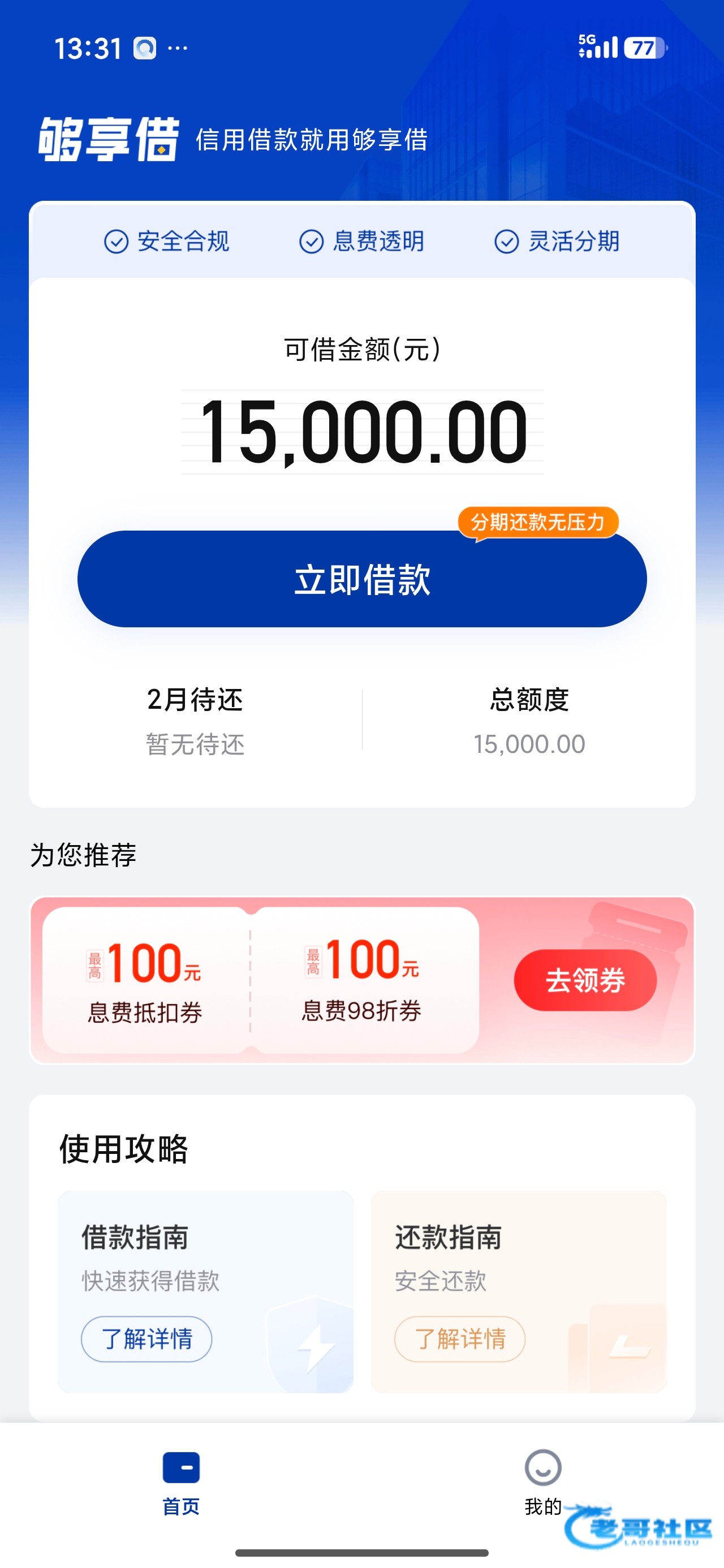Screen dimensions: 724x1568
Task: Tap the 立即借款 button
Action: click(361, 579)
